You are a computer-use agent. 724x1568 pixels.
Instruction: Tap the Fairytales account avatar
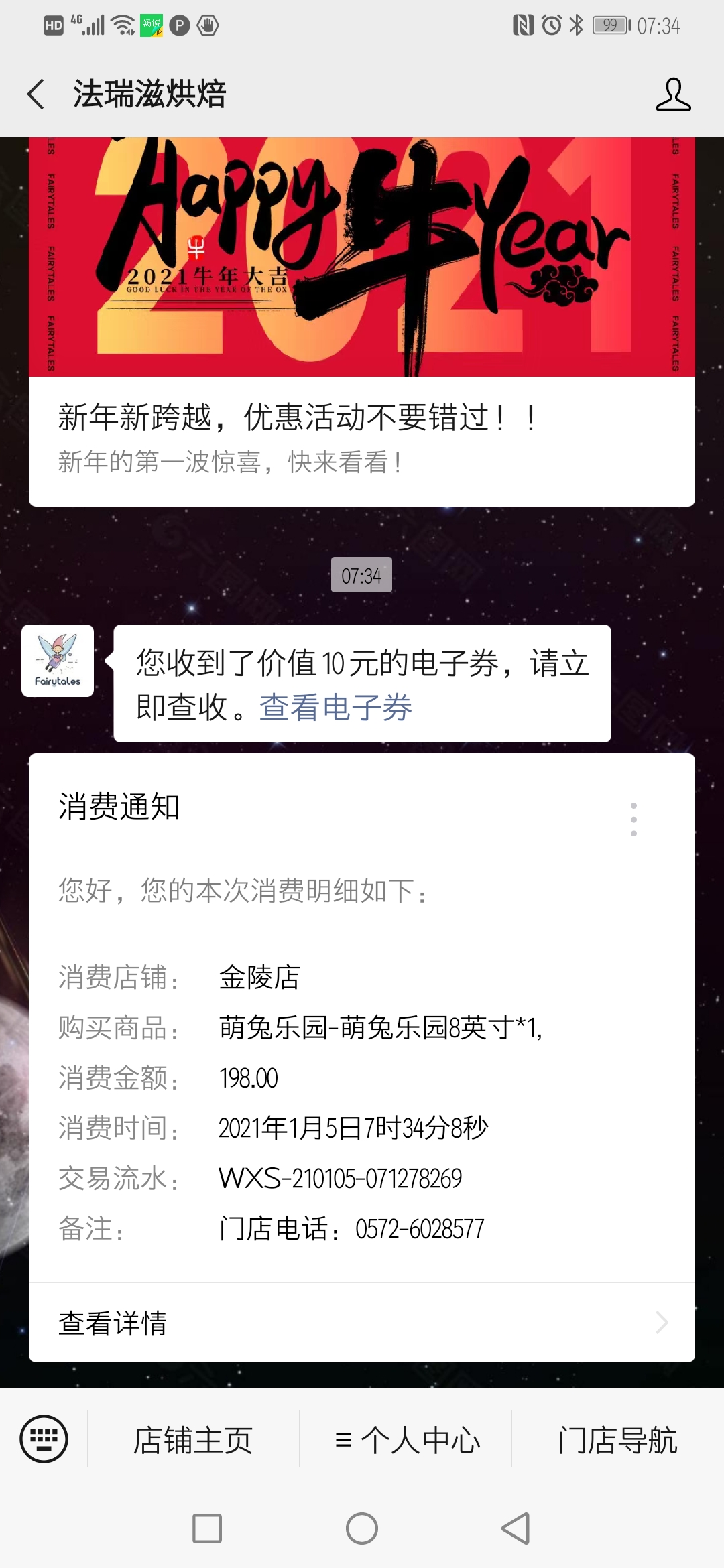58,661
